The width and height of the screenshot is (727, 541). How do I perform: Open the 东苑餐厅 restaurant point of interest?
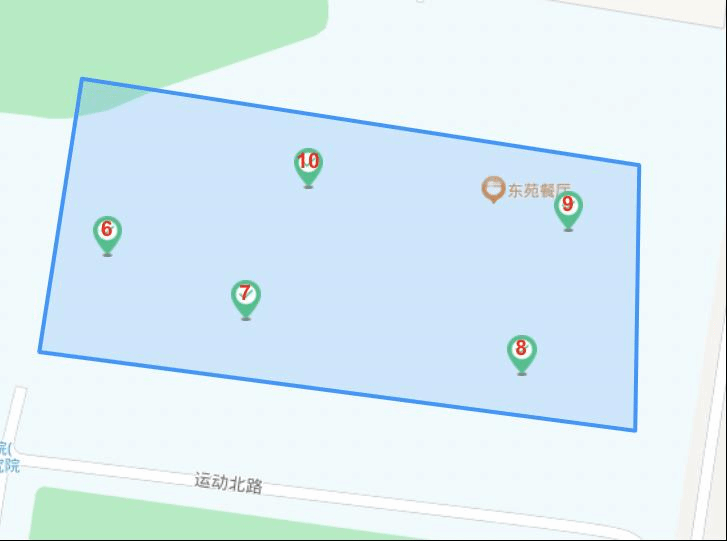pyautogui.click(x=493, y=188)
